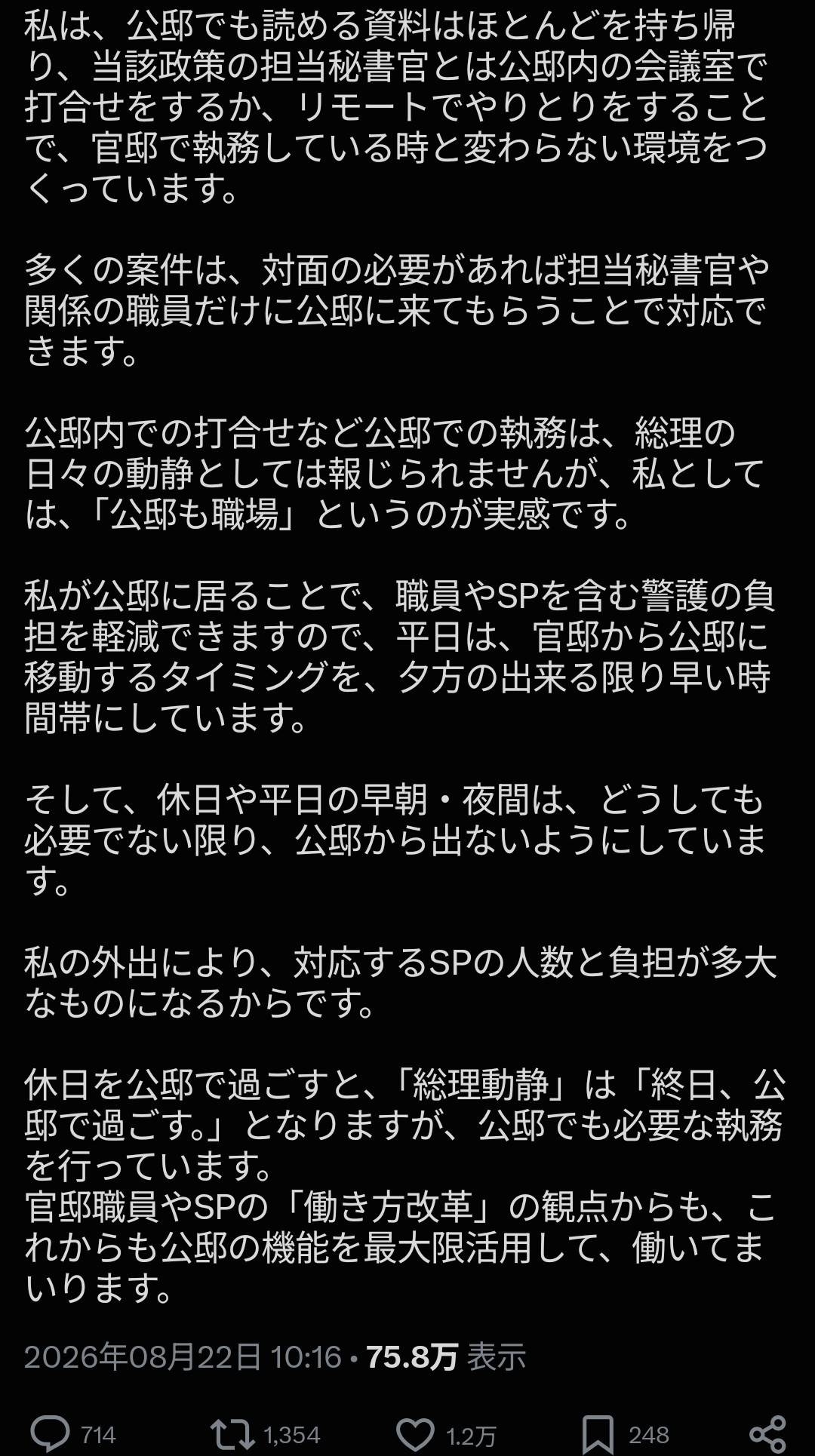
Task: Share this post via the share icon
Action: [x=767, y=1433]
